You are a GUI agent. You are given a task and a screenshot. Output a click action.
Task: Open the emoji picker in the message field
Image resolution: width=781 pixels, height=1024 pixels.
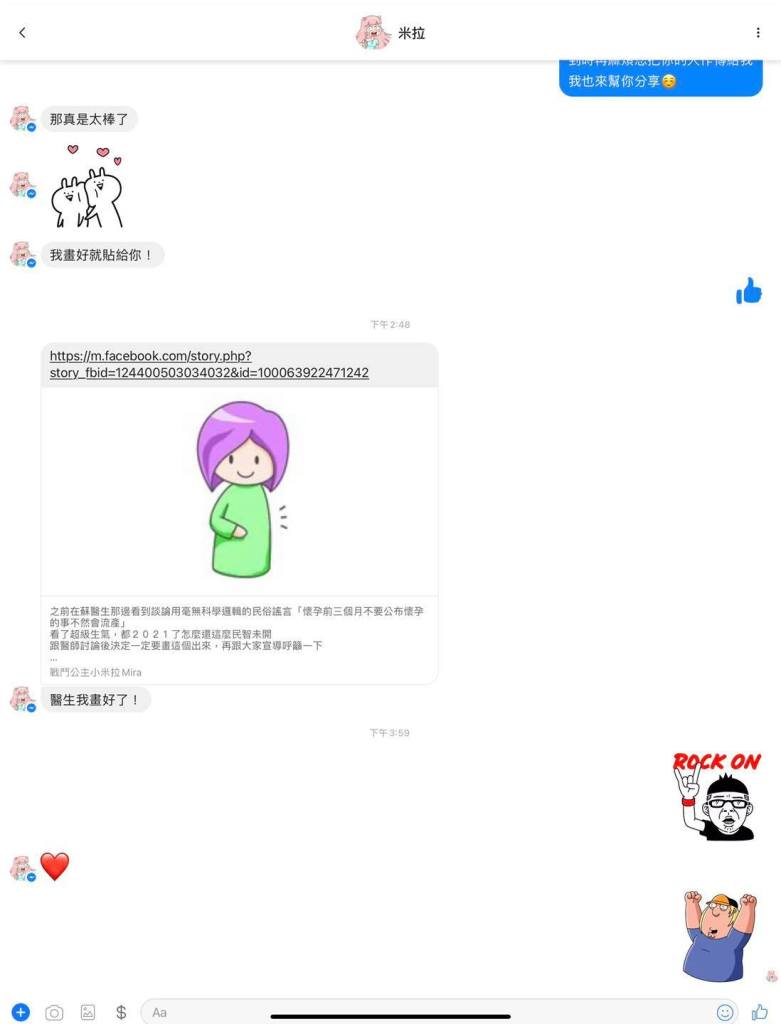click(x=725, y=1012)
